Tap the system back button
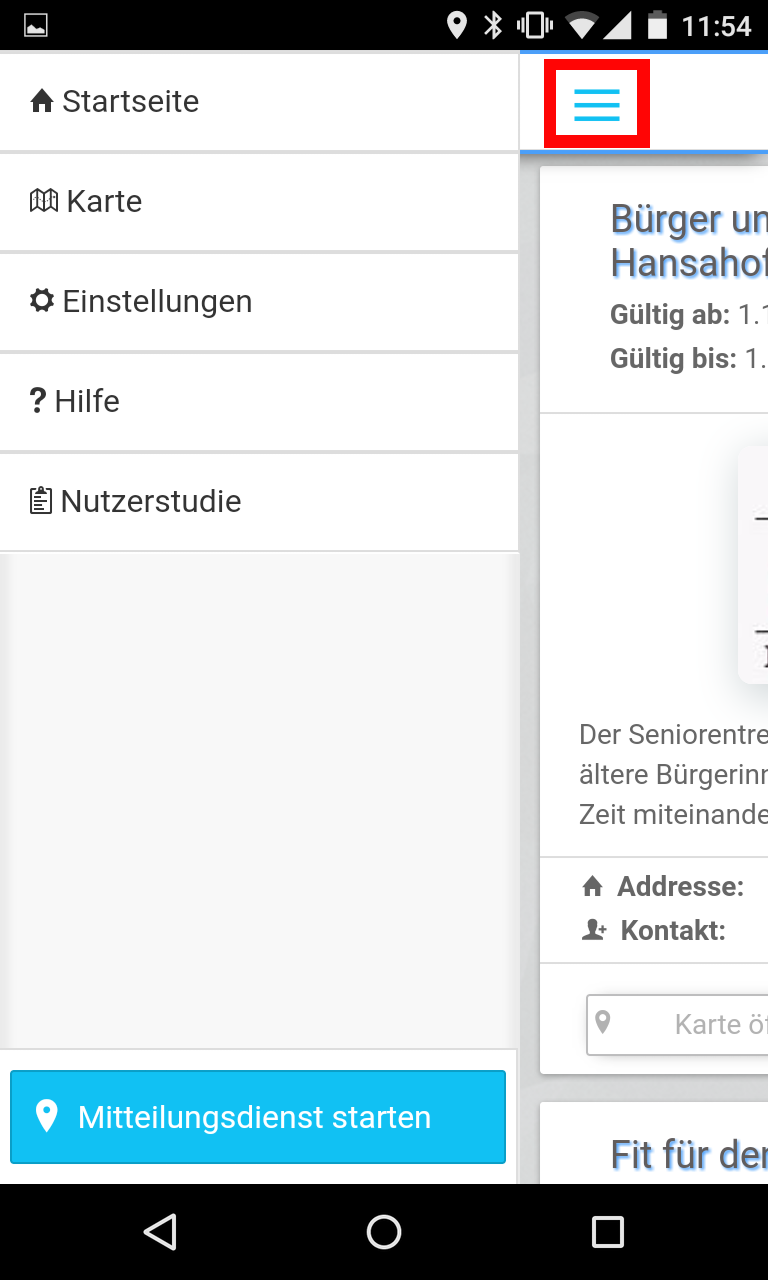This screenshot has height=1280, width=768. 160,1232
